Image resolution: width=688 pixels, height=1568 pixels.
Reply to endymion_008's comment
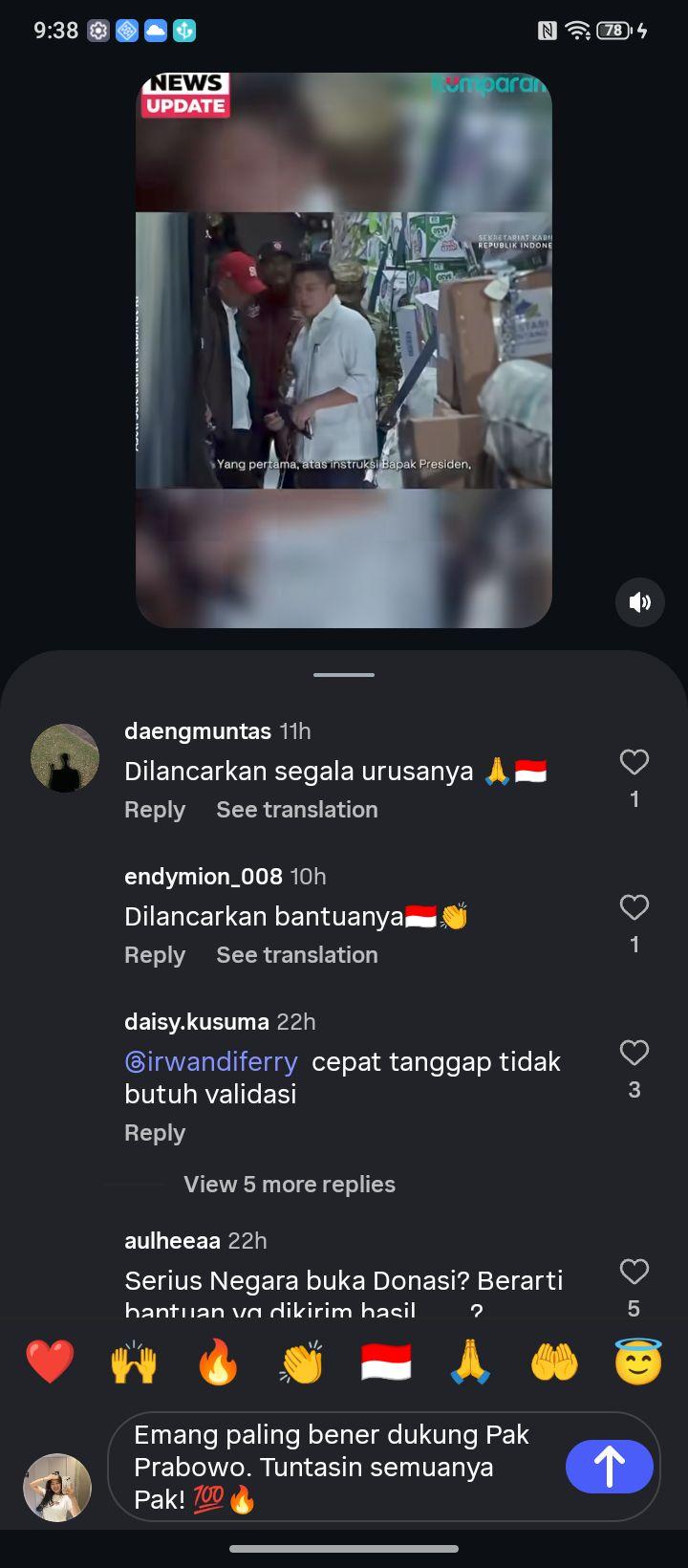[155, 955]
